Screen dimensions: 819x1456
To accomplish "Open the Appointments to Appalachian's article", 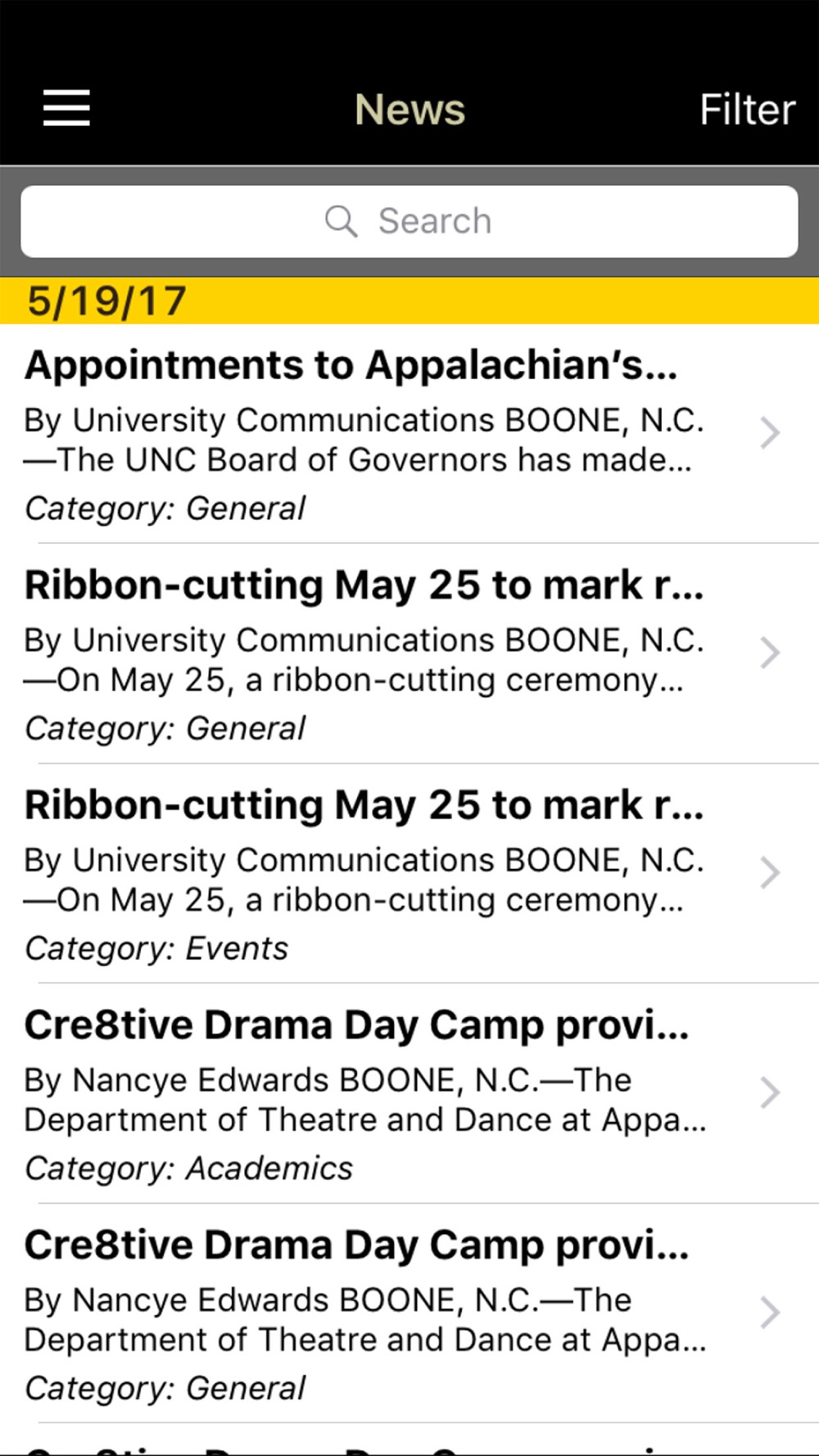I will point(409,434).
